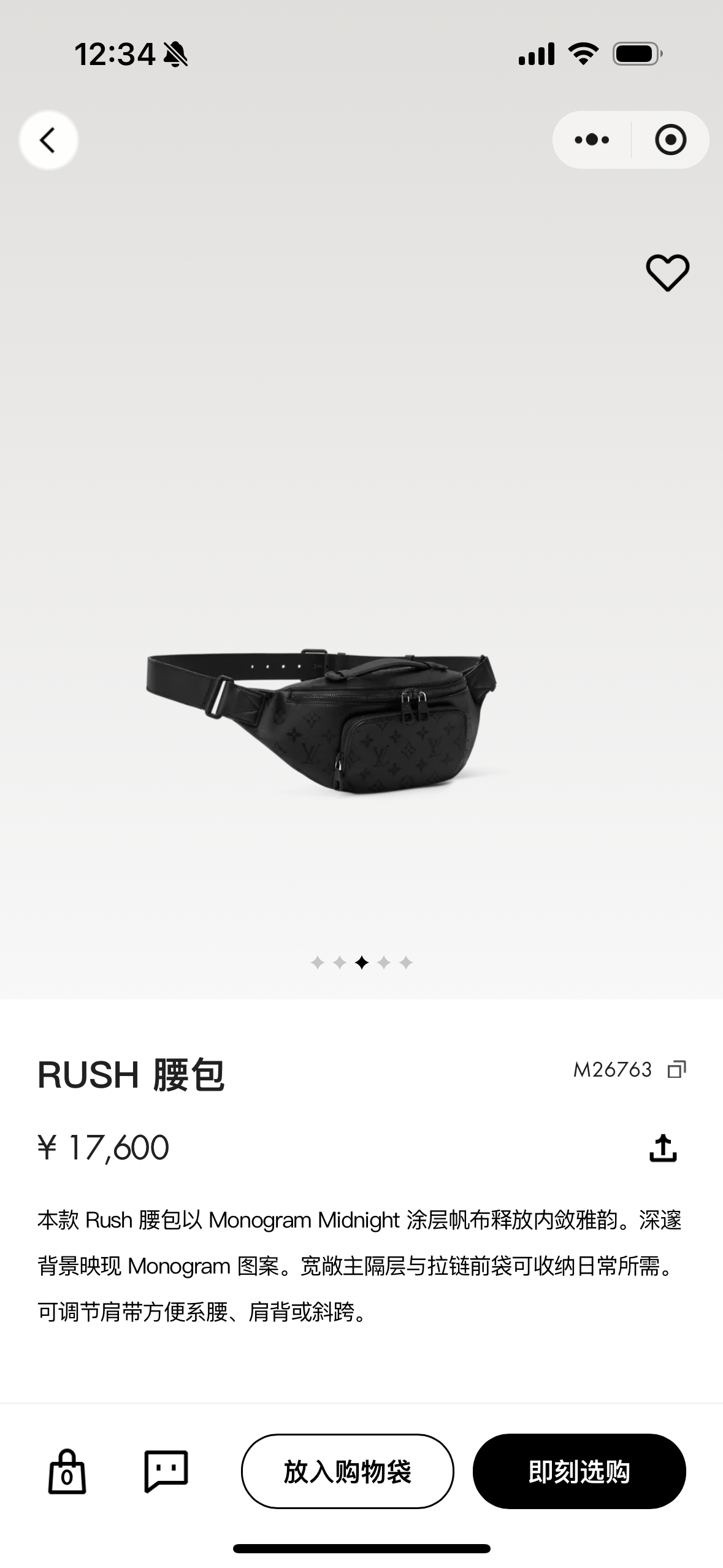This screenshot has height=1568, width=723.
Task: Tap 放入购物袋 to add to bag
Action: click(347, 1471)
